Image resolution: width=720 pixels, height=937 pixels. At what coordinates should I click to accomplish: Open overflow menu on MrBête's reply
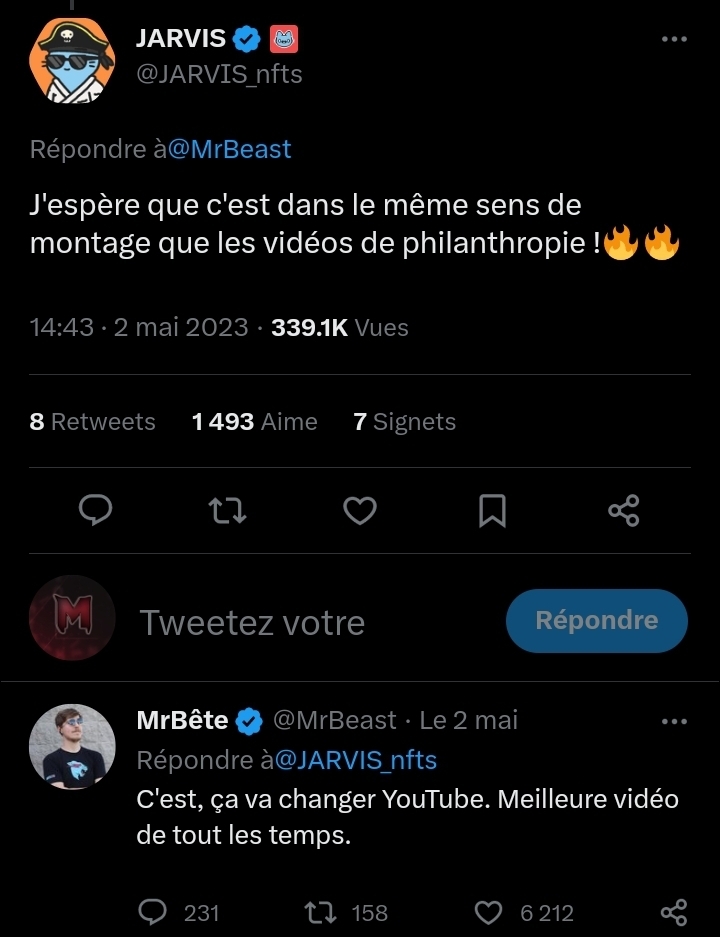pyautogui.click(x=675, y=721)
